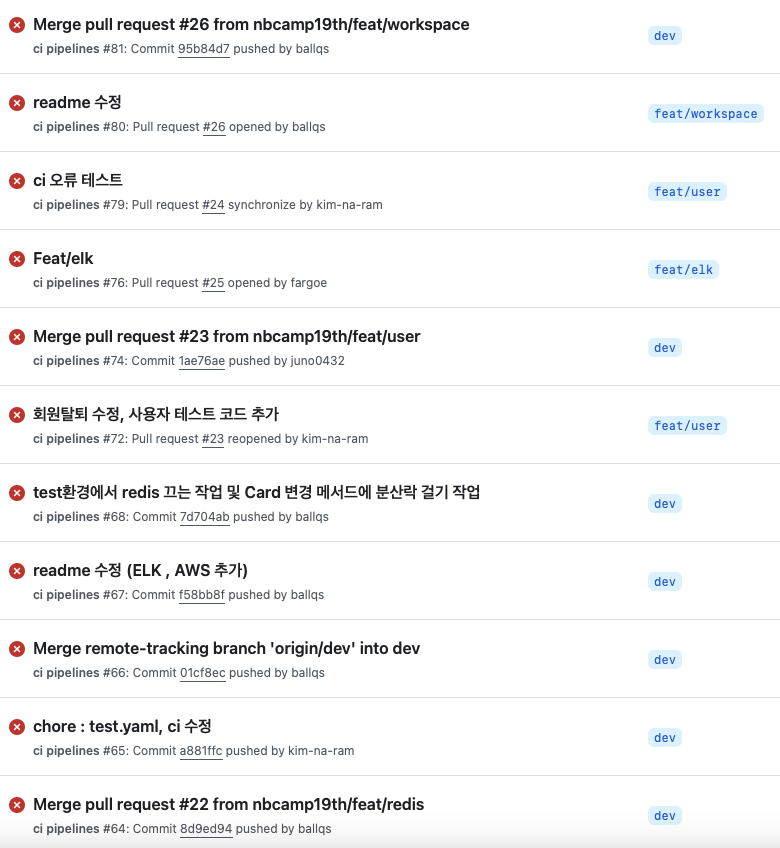This screenshot has width=780, height=848.
Task: Open pull request #24 link
Action: pyautogui.click(x=213, y=205)
